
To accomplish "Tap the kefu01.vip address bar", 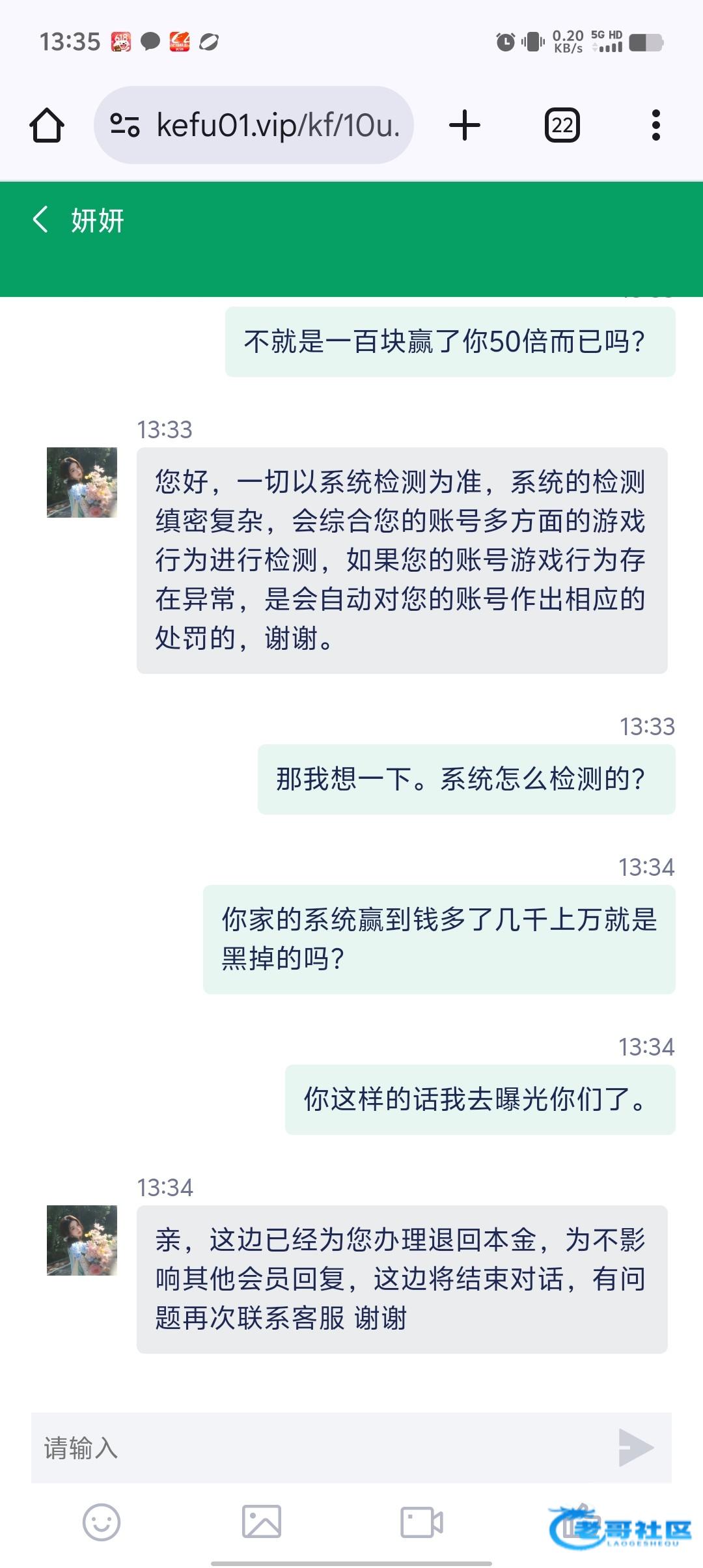I will click(277, 125).
